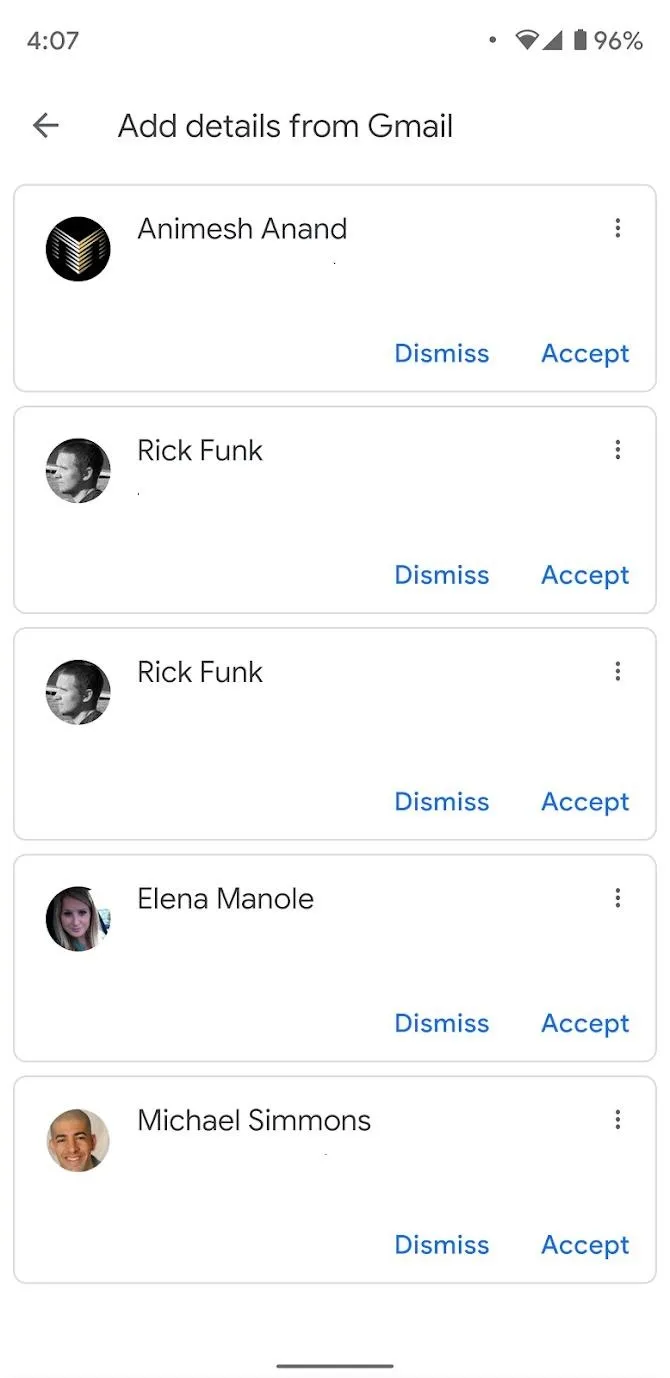Viewport: 670px width, 1378px height.
Task: Accept details for Michael Simmons
Action: [585, 1245]
